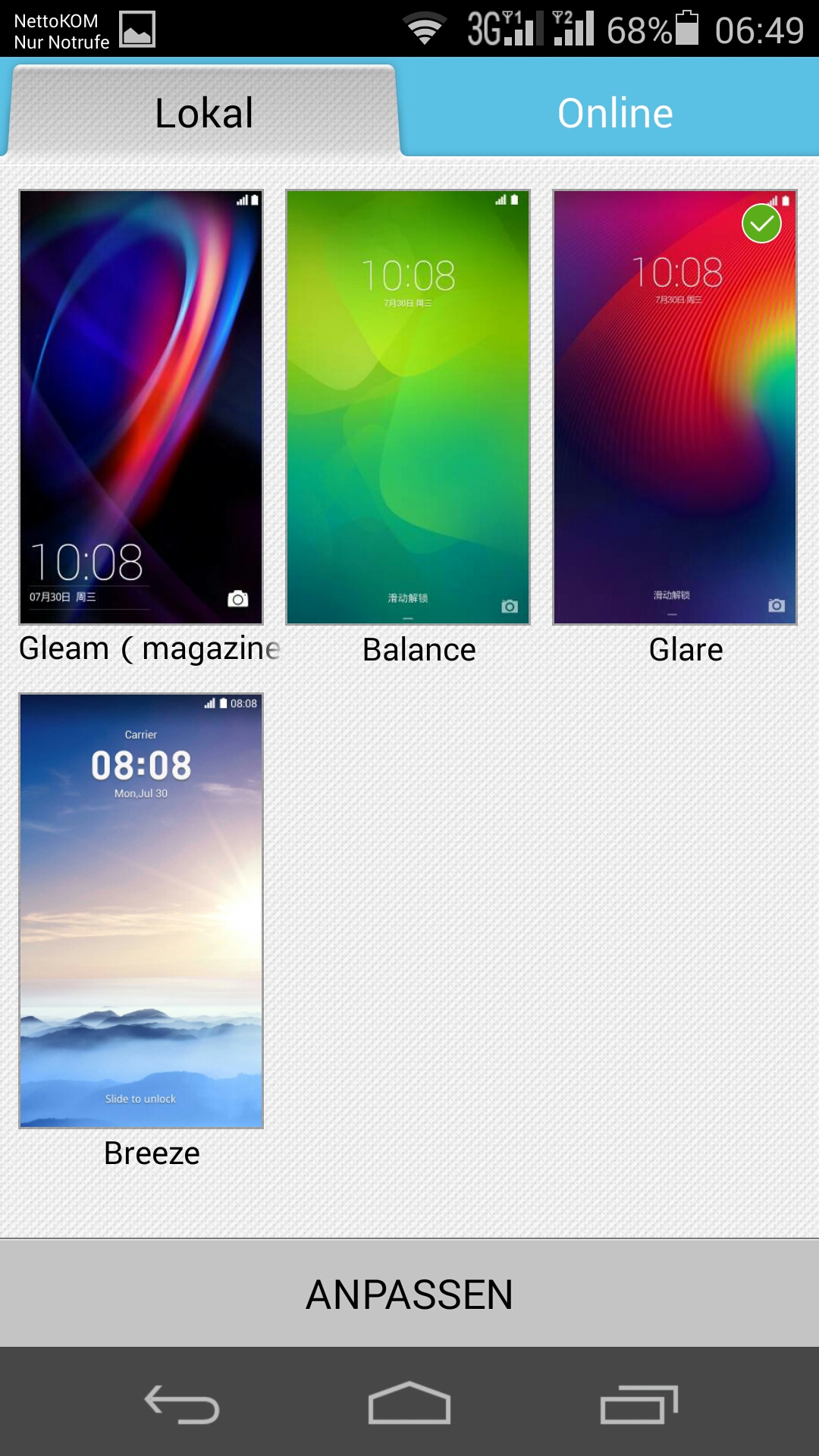Choose the Gleam (magazine) lock screen style
819x1456 pixels.
tap(141, 407)
